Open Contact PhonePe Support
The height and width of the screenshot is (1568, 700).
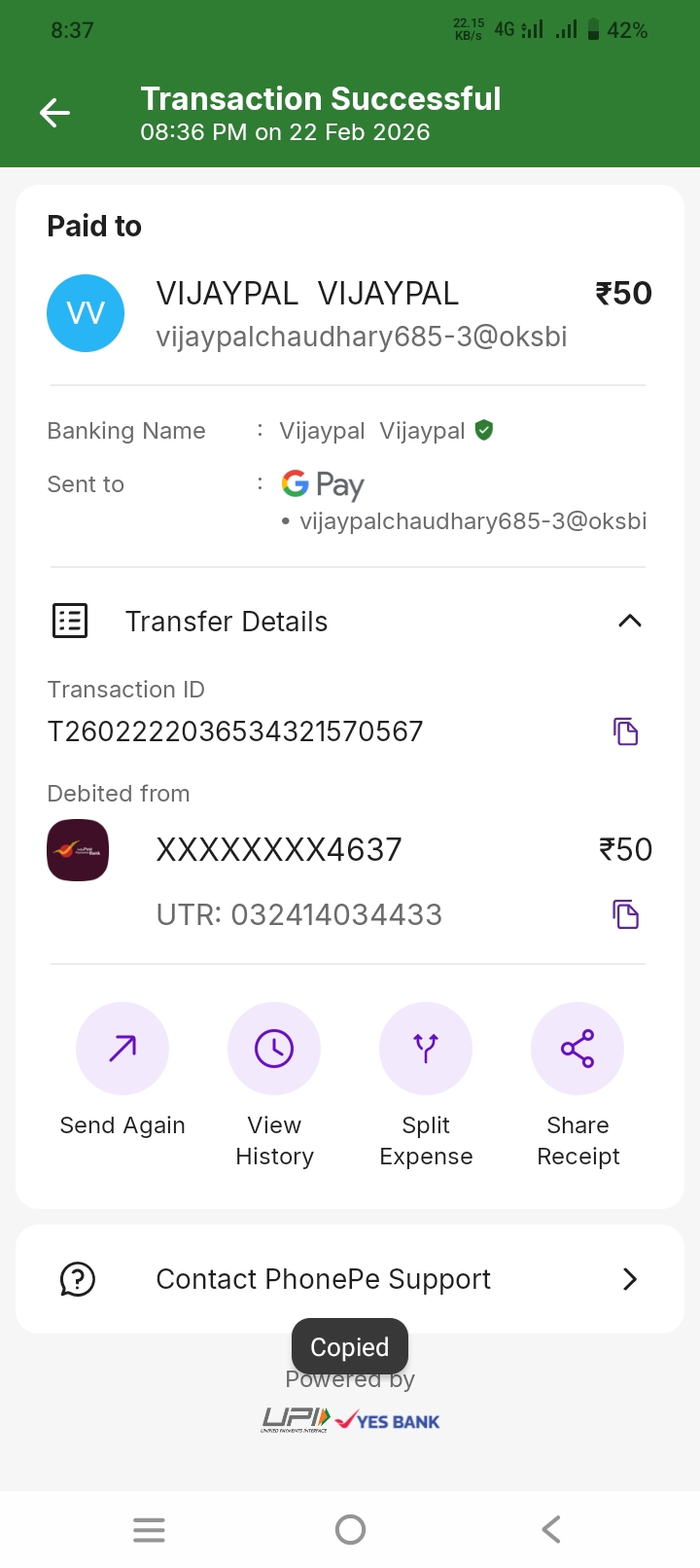[x=350, y=1279]
